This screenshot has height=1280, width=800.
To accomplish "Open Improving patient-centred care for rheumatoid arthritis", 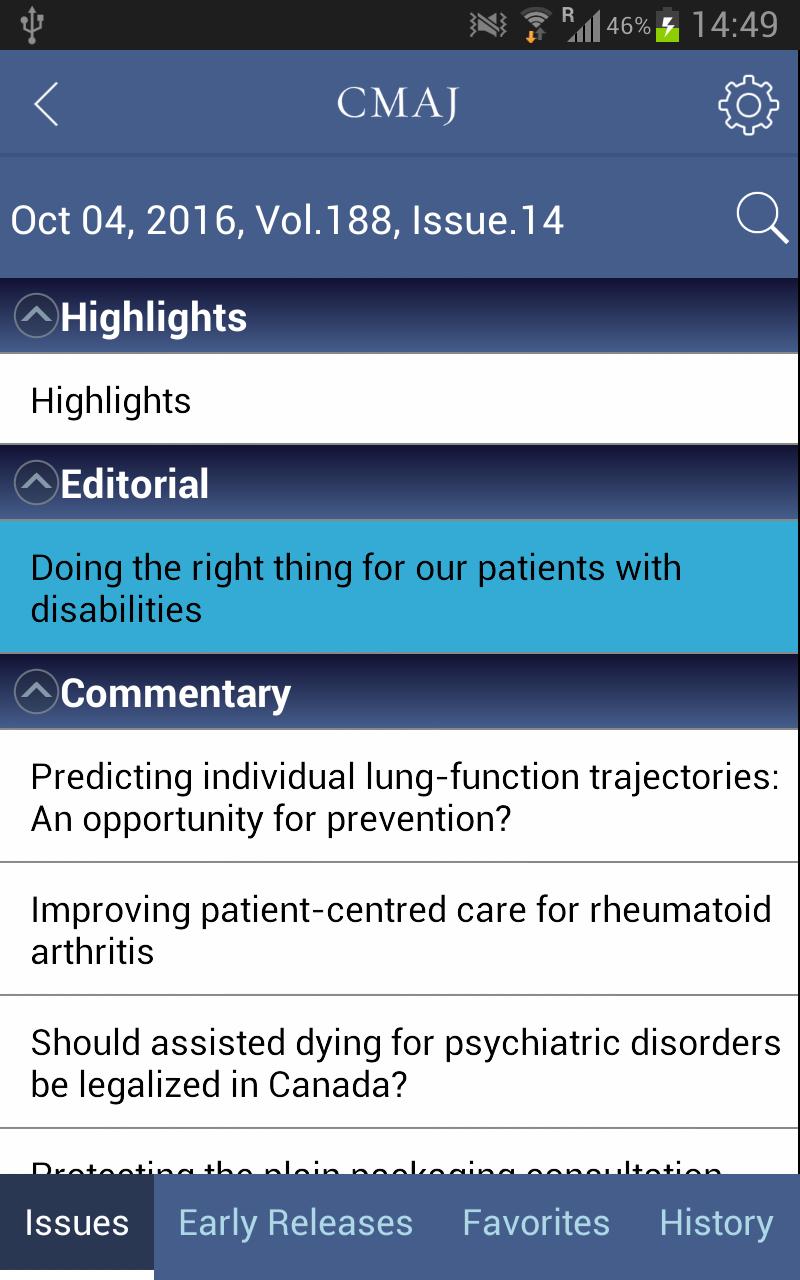I will pyautogui.click(x=400, y=930).
